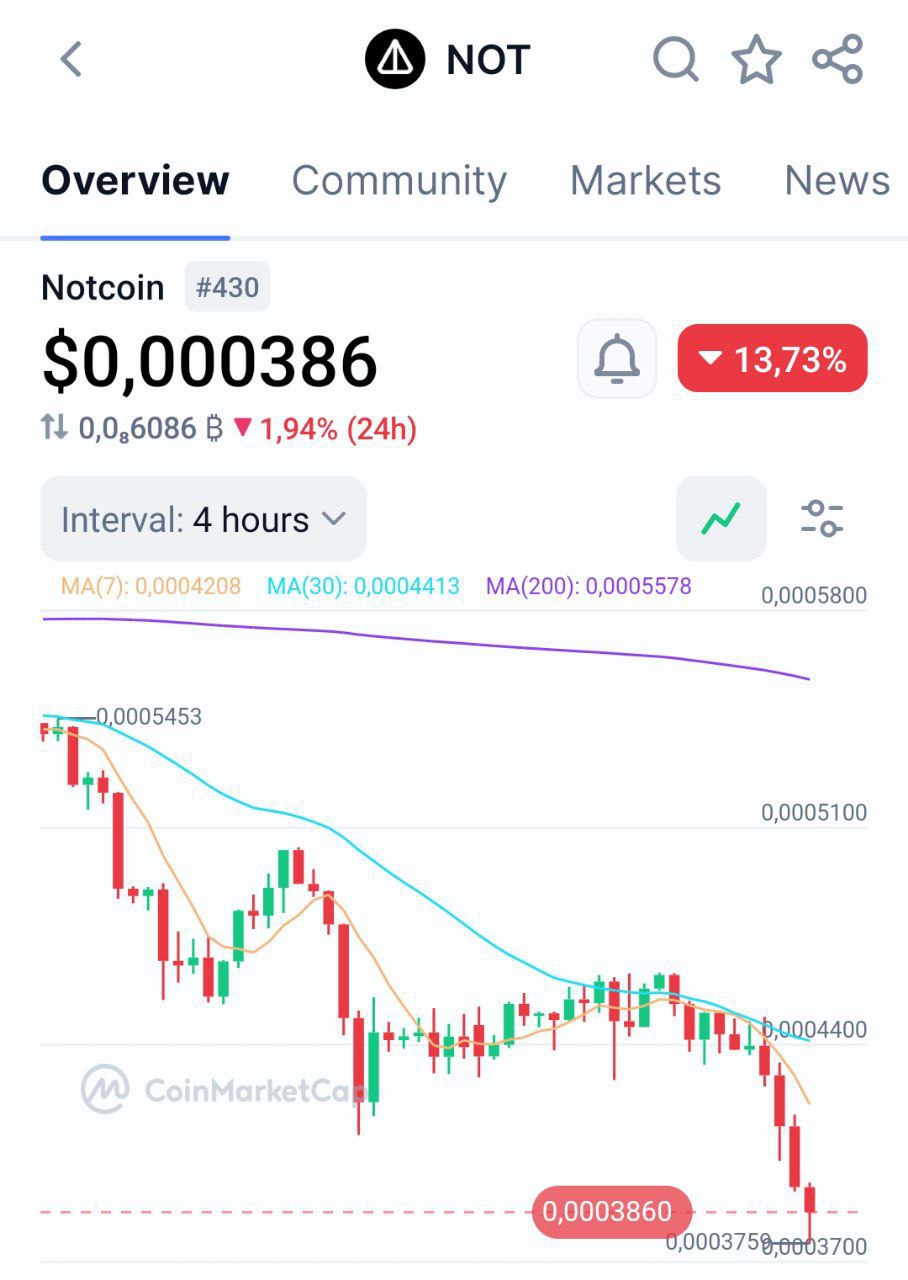Set a price alert with the bell
Screen dimensions: 908x1280
(x=617, y=359)
